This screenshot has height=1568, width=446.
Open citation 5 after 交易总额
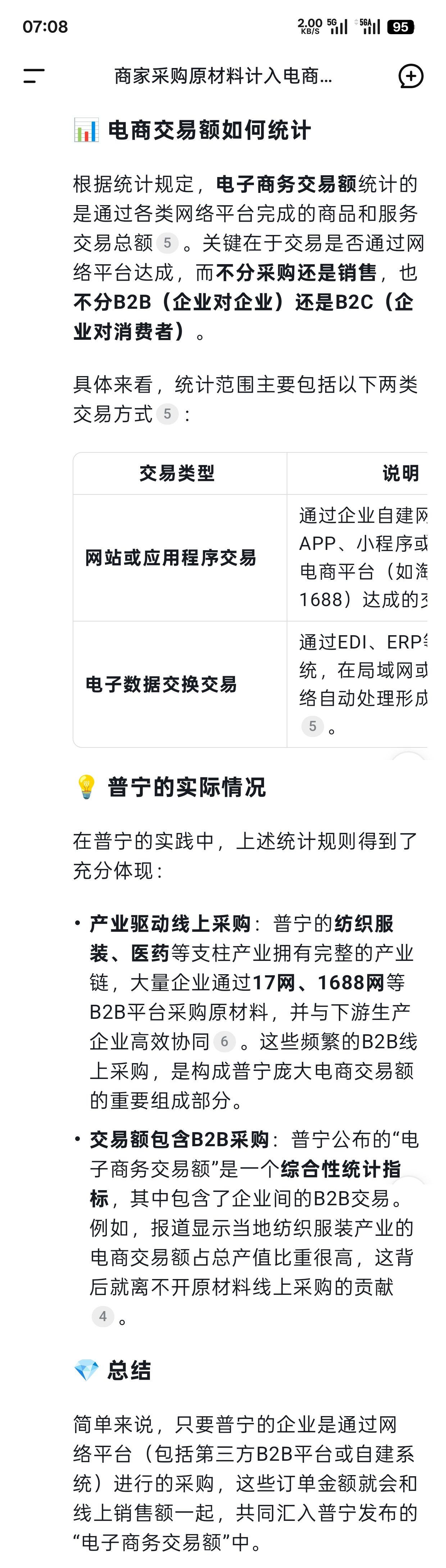coord(167,243)
